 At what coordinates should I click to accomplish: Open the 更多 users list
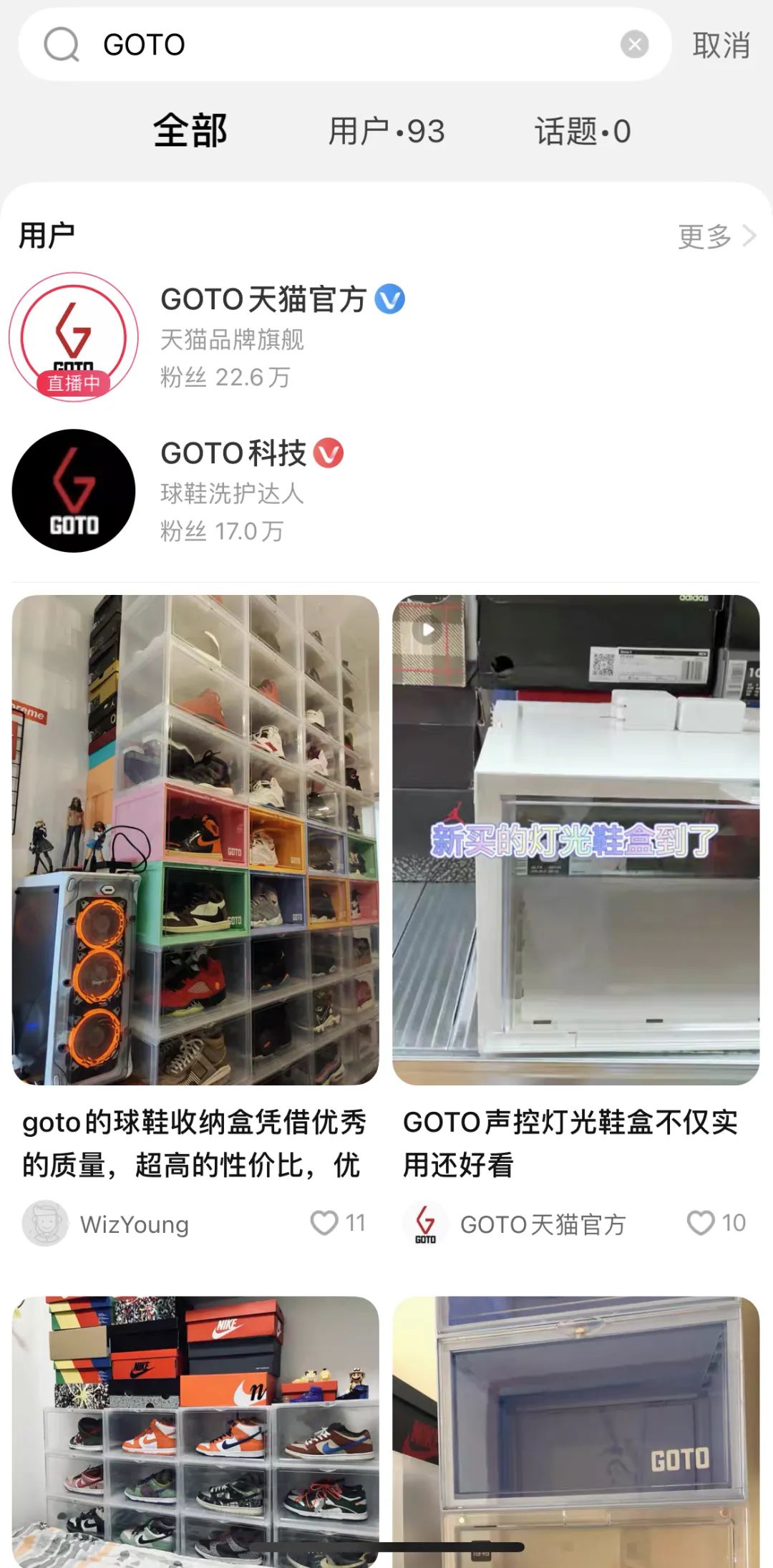click(x=705, y=236)
